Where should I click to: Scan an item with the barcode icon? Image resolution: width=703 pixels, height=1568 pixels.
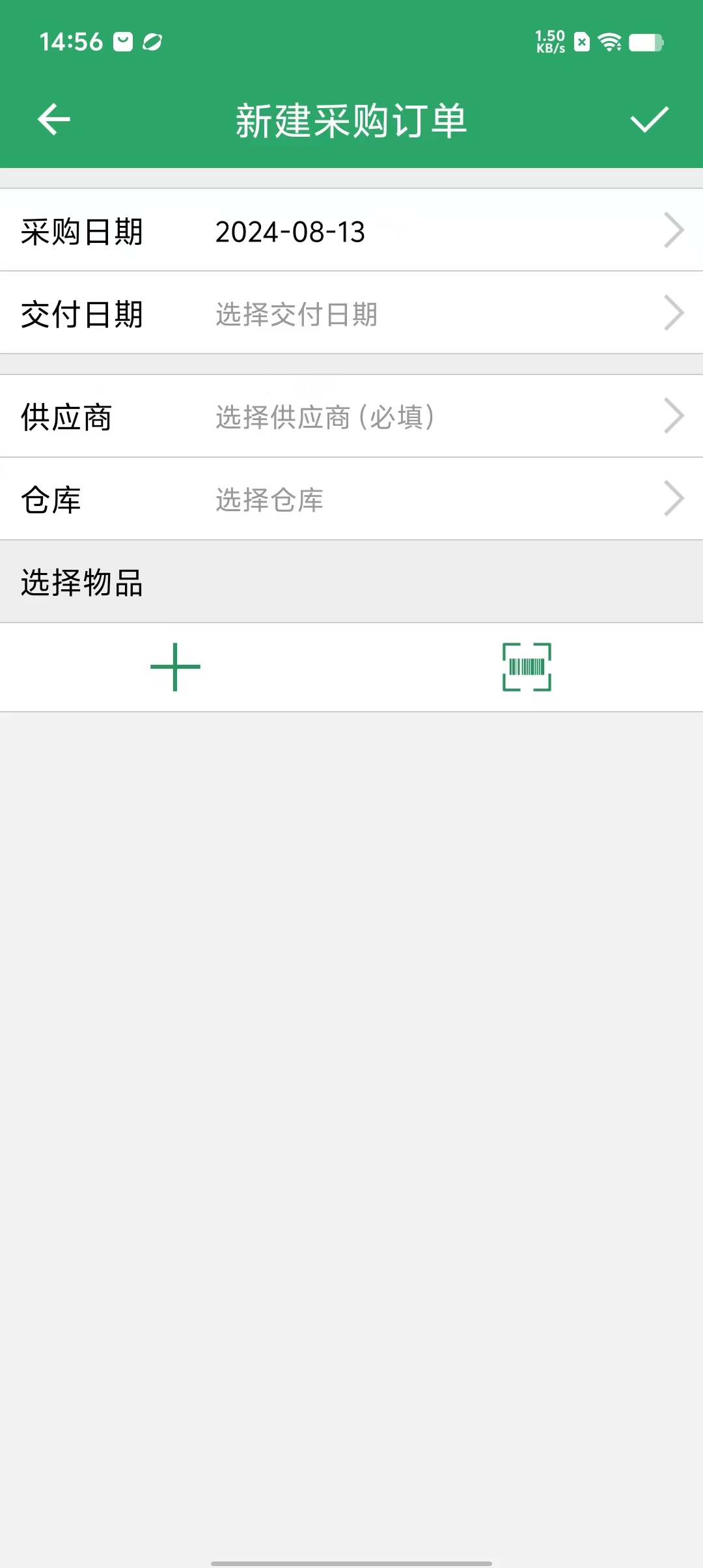tap(527, 667)
